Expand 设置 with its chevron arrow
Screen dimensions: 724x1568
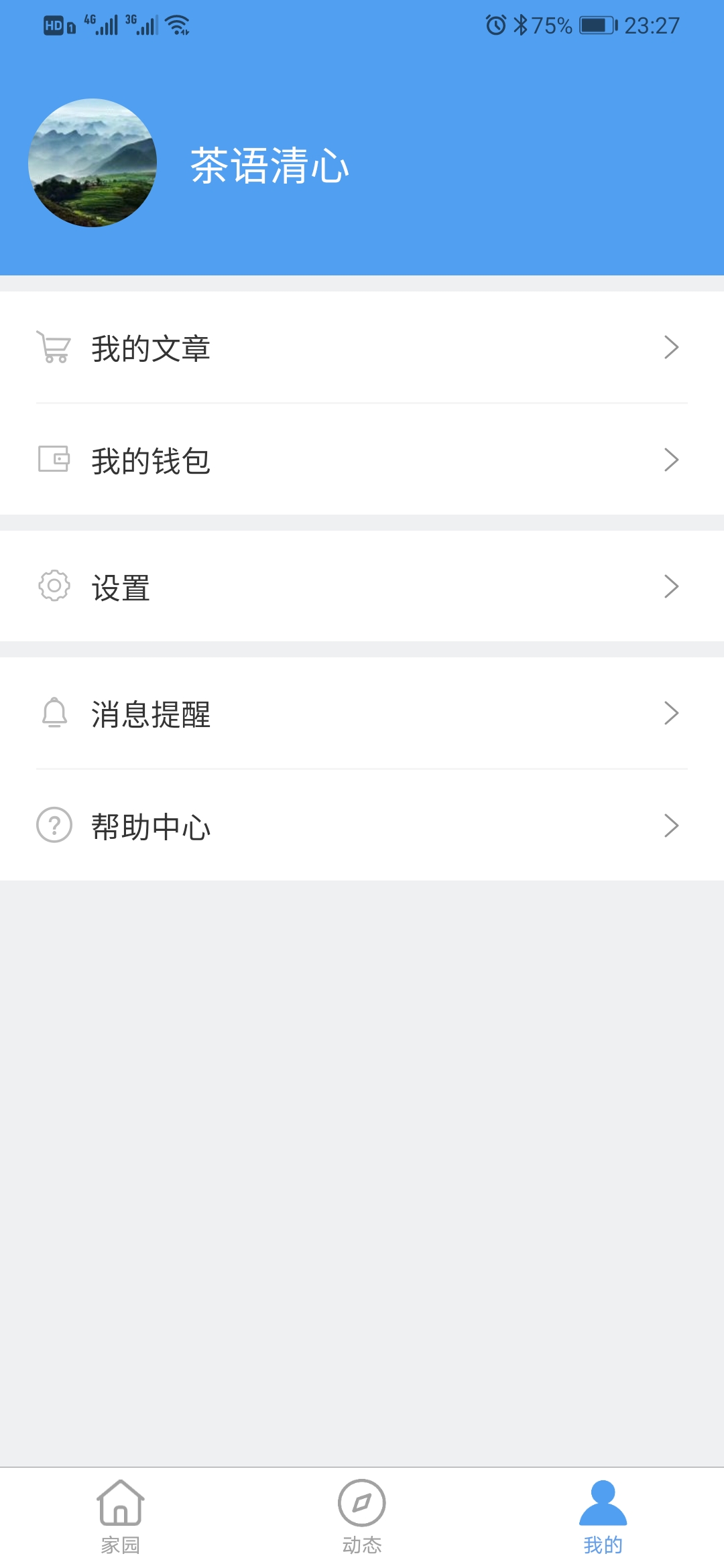(670, 586)
